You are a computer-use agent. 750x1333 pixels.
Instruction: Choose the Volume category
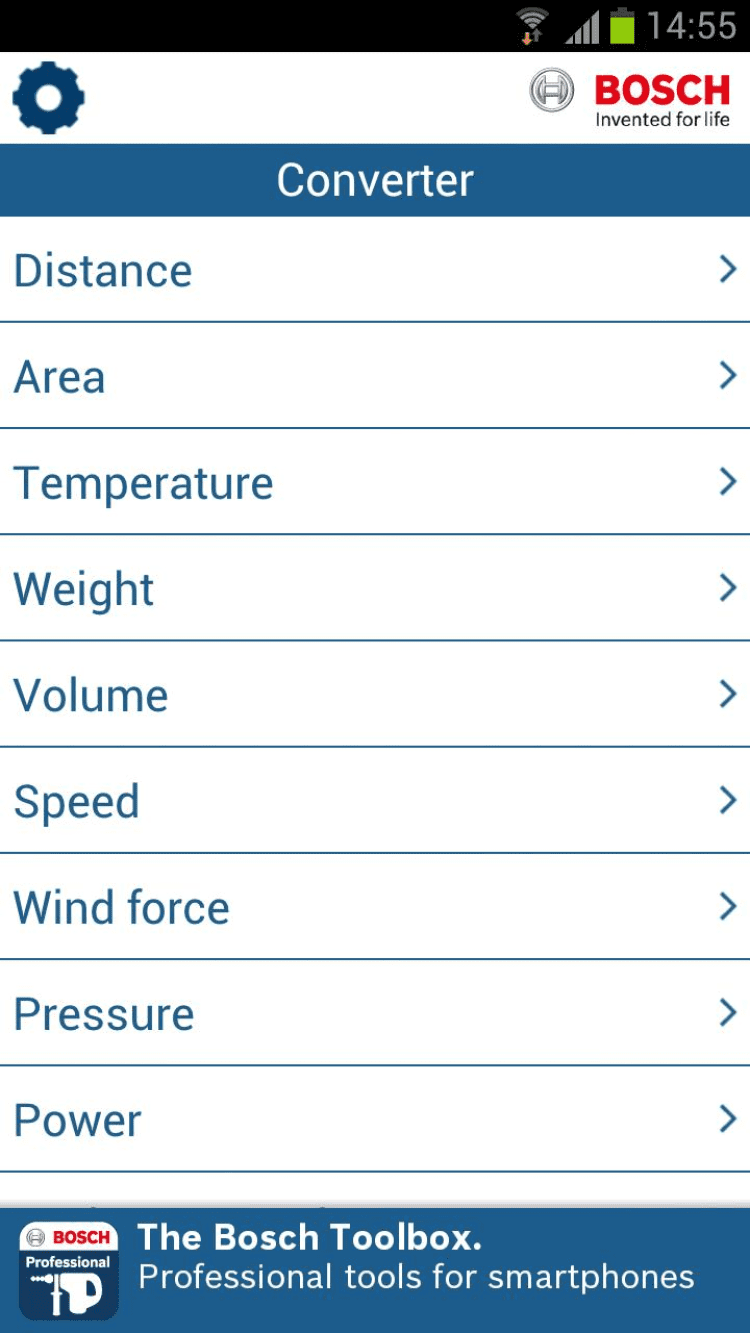pos(375,694)
